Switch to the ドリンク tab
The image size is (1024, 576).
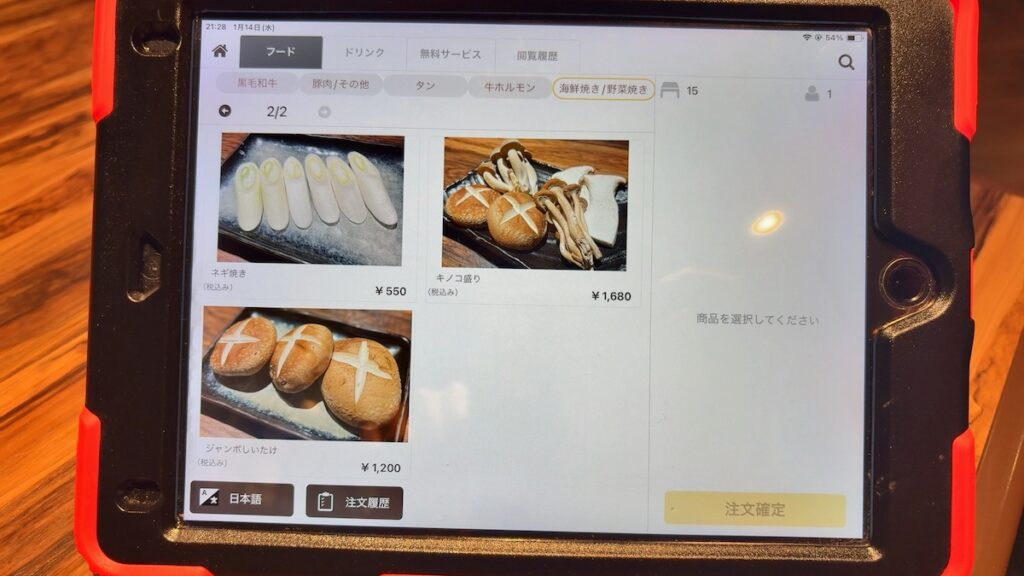[364, 53]
